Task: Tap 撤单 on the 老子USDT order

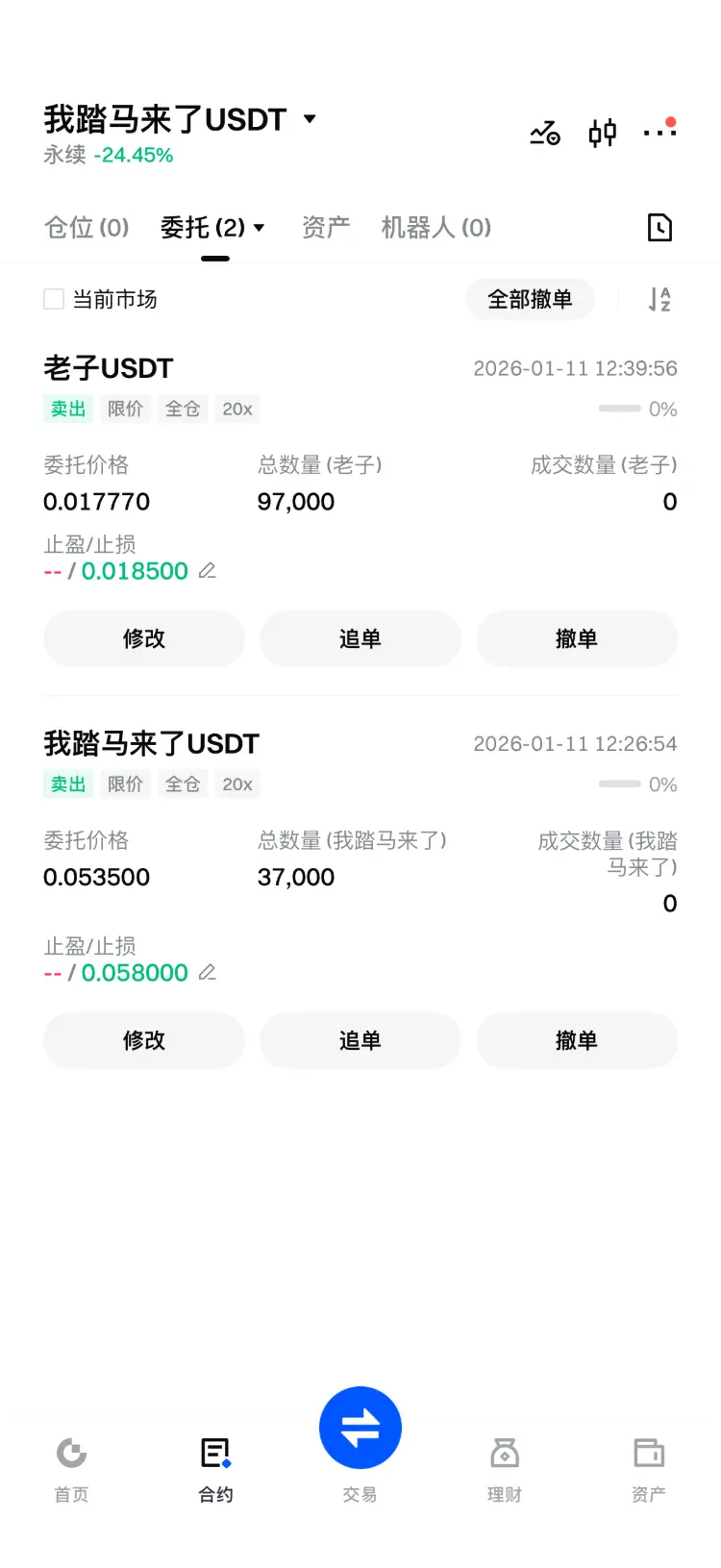Action: [577, 638]
